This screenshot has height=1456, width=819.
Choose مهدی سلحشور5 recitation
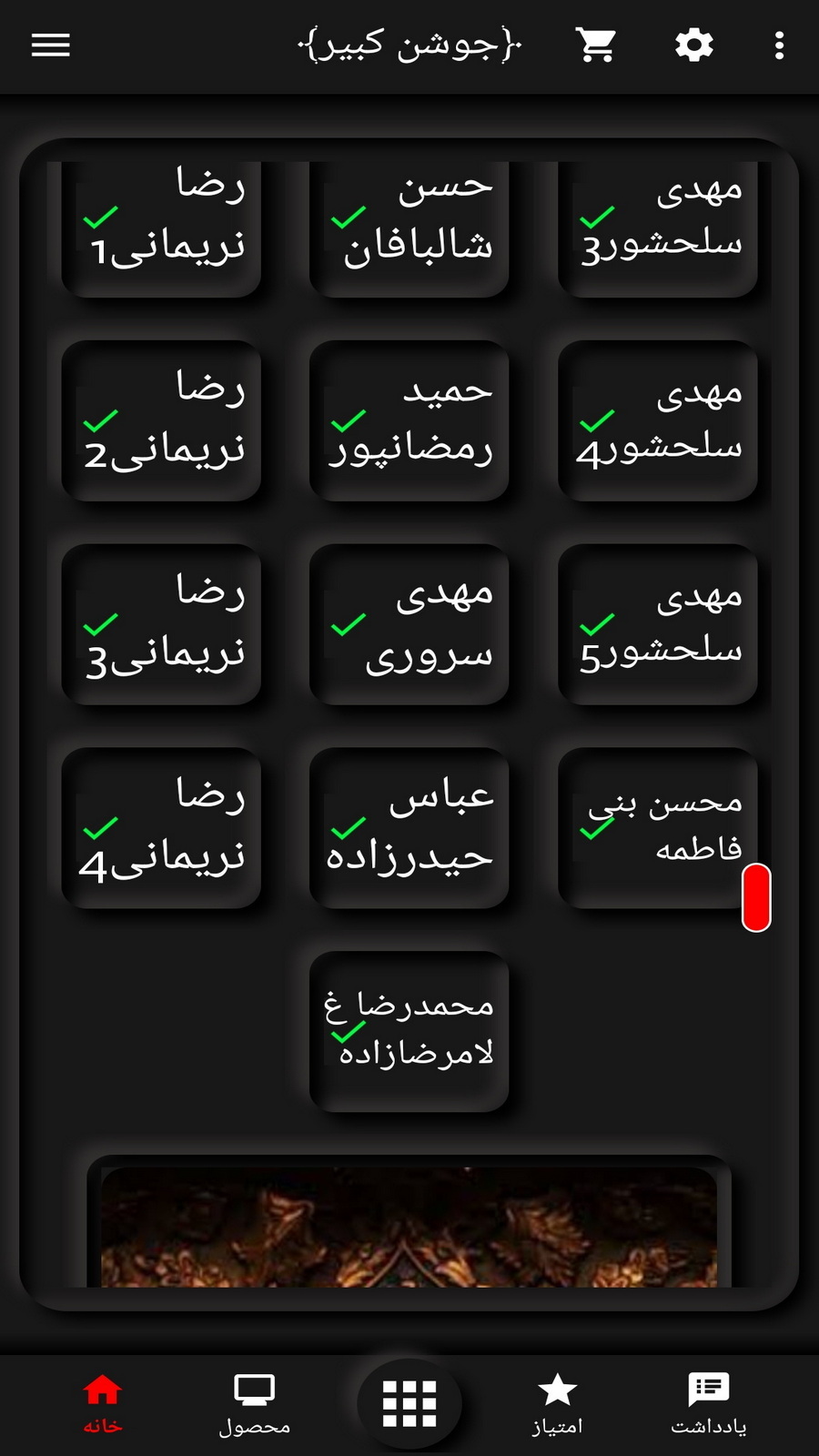click(657, 625)
